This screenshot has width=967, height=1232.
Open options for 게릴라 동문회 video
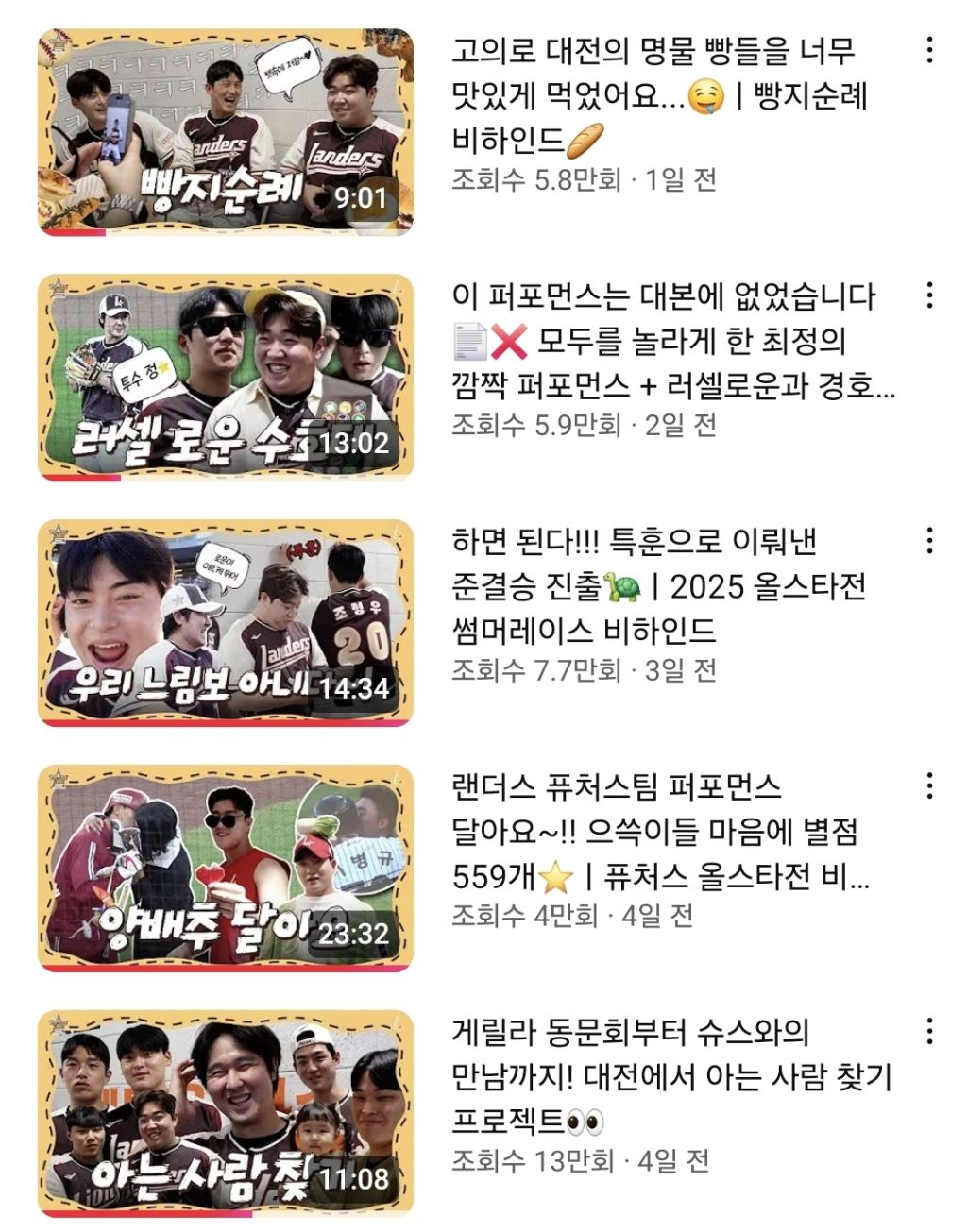[x=930, y=1031]
